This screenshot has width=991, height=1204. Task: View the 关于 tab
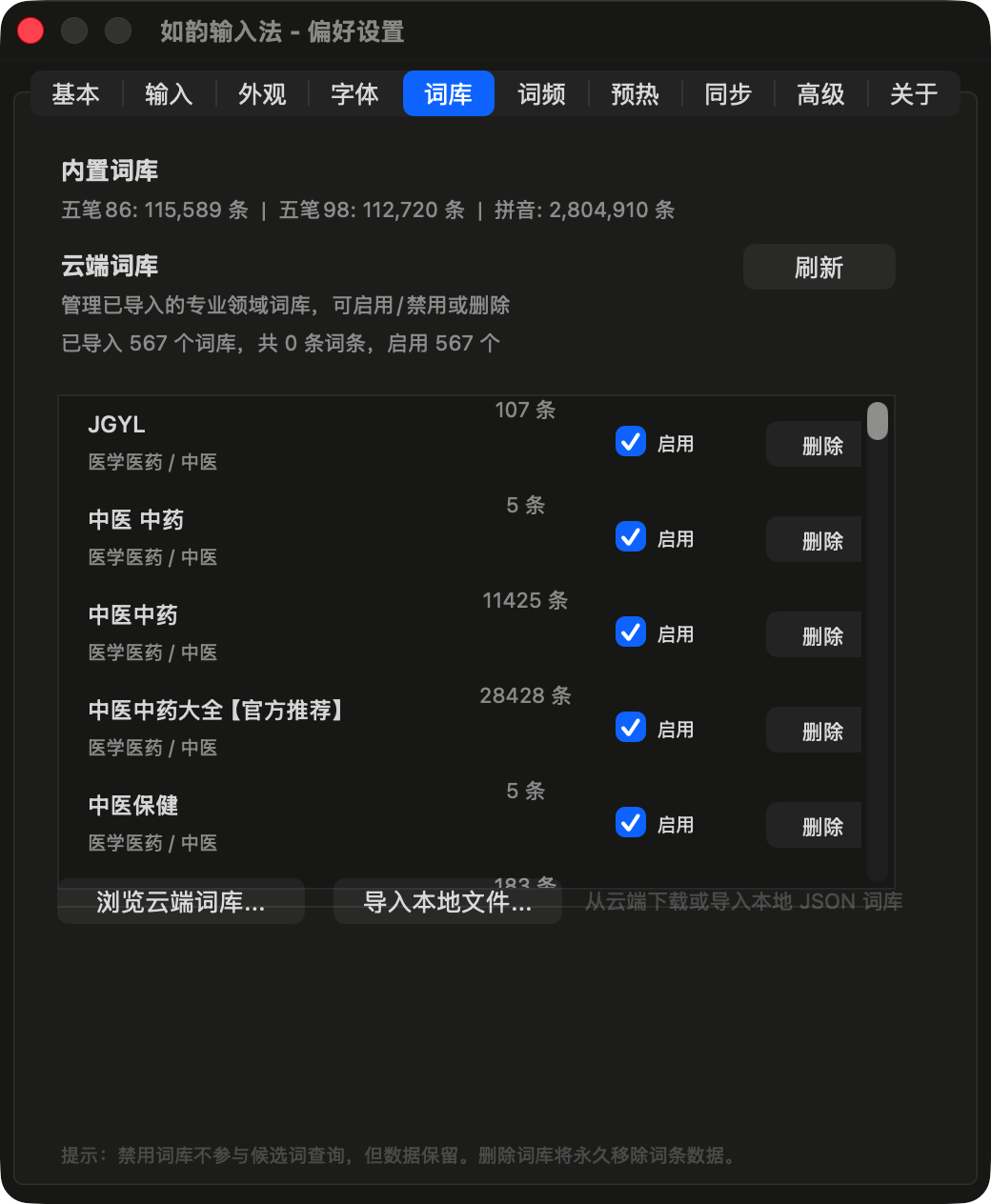coord(912,93)
